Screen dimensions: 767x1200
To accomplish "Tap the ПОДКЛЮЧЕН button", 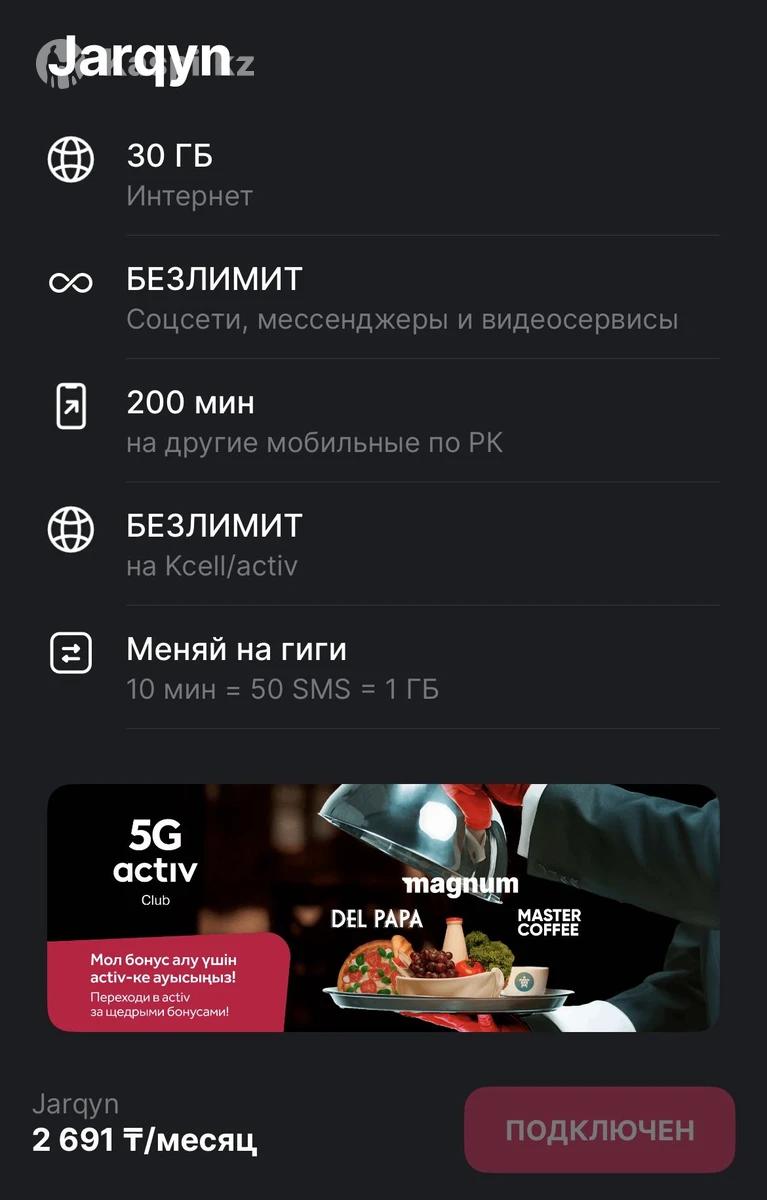I will pyautogui.click(x=599, y=1130).
